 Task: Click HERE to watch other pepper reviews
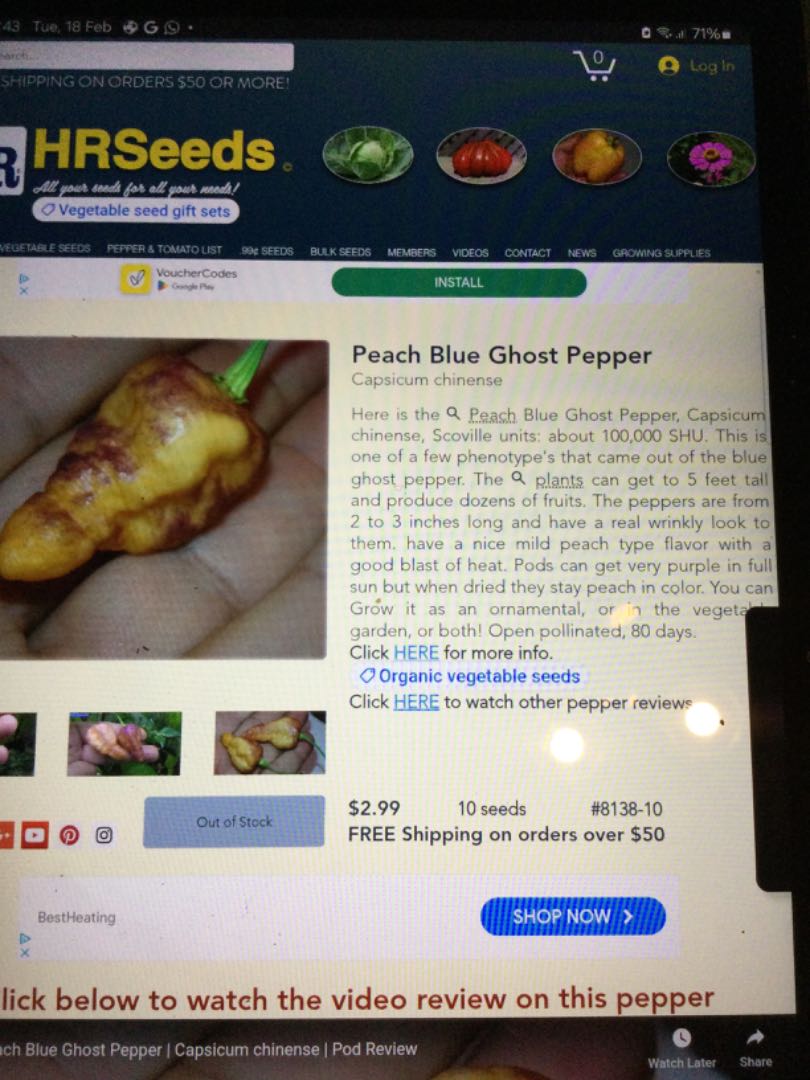coord(416,702)
